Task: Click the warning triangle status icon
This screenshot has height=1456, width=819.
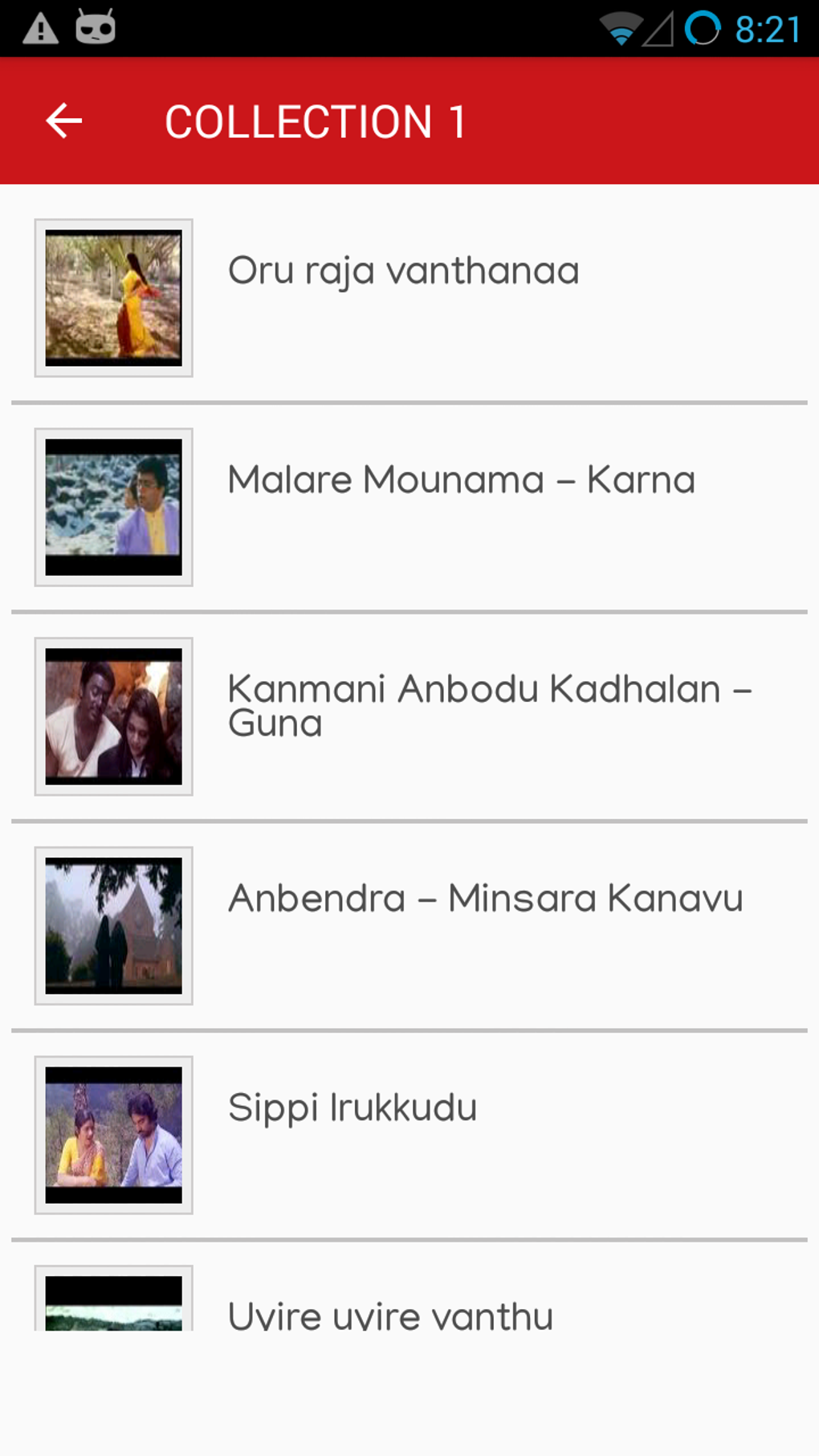Action: (39, 27)
